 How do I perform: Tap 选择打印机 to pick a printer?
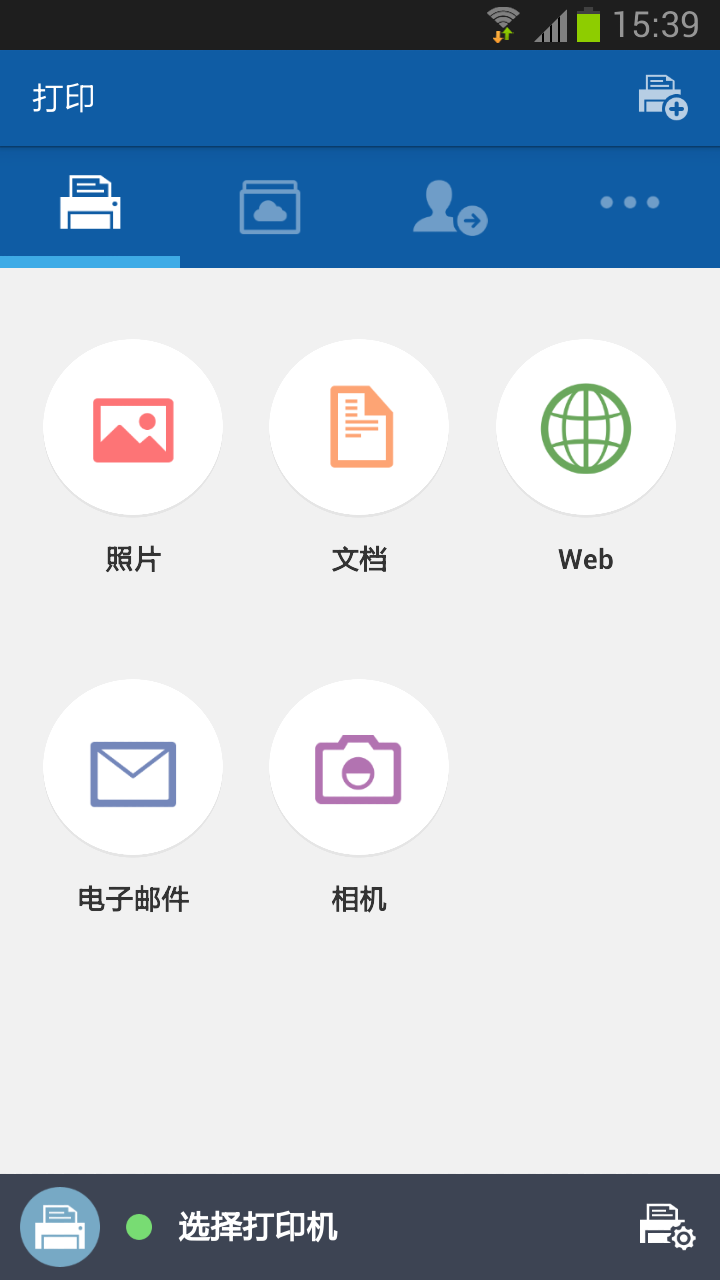pyautogui.click(x=258, y=1227)
